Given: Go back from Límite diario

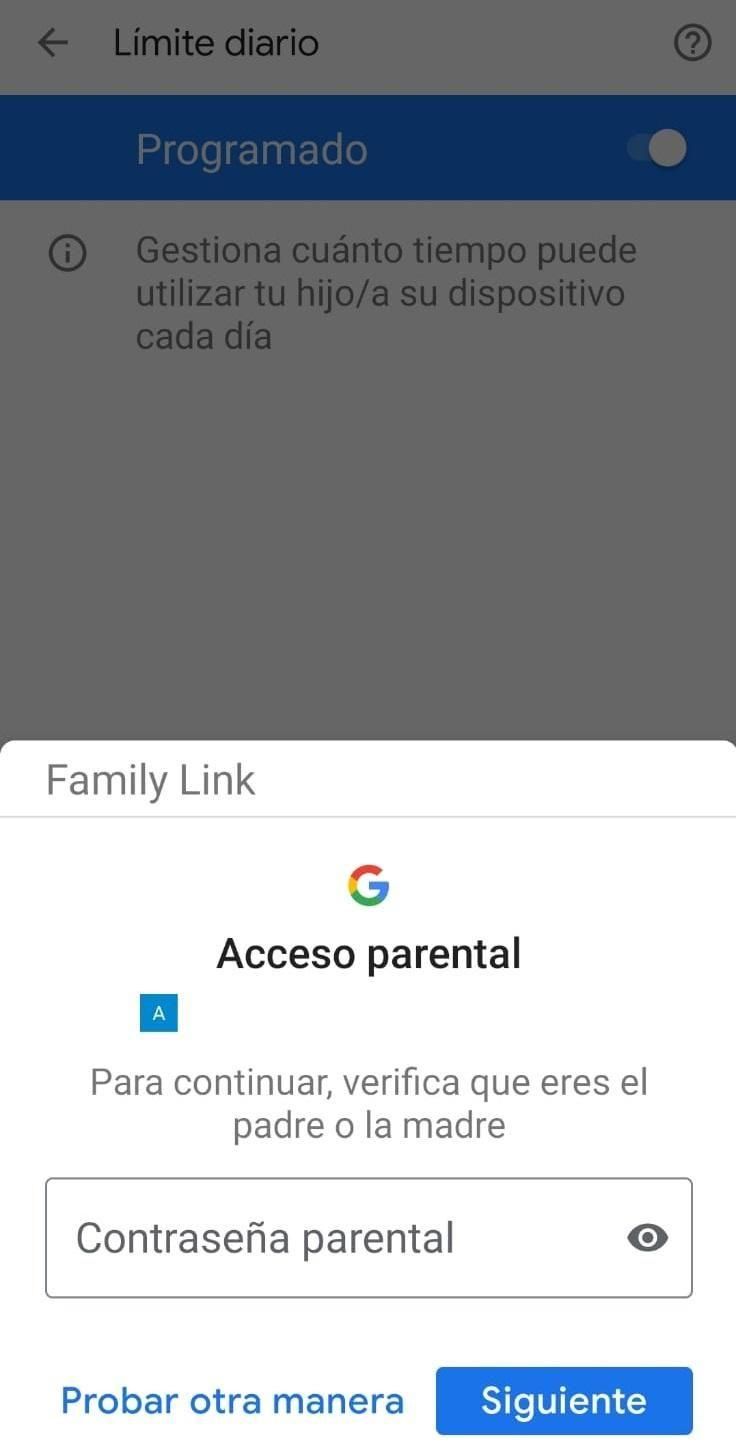Looking at the screenshot, I should [x=52, y=43].
